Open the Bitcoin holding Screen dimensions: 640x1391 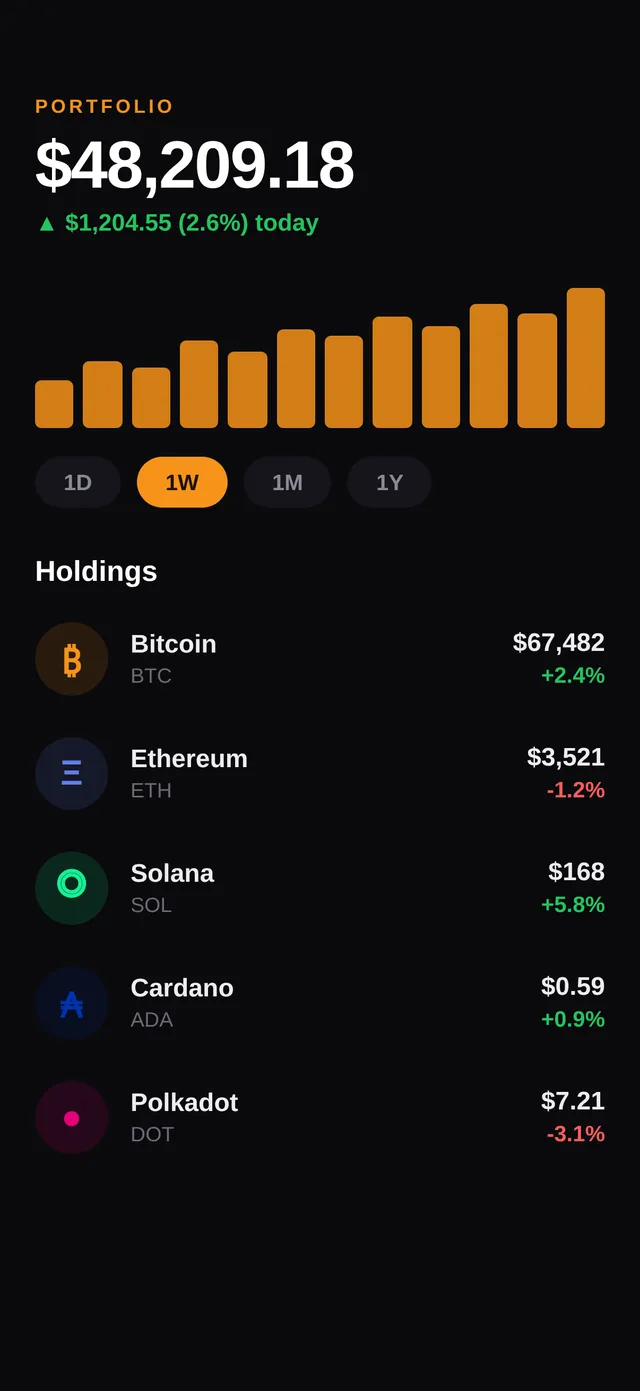pyautogui.click(x=320, y=659)
